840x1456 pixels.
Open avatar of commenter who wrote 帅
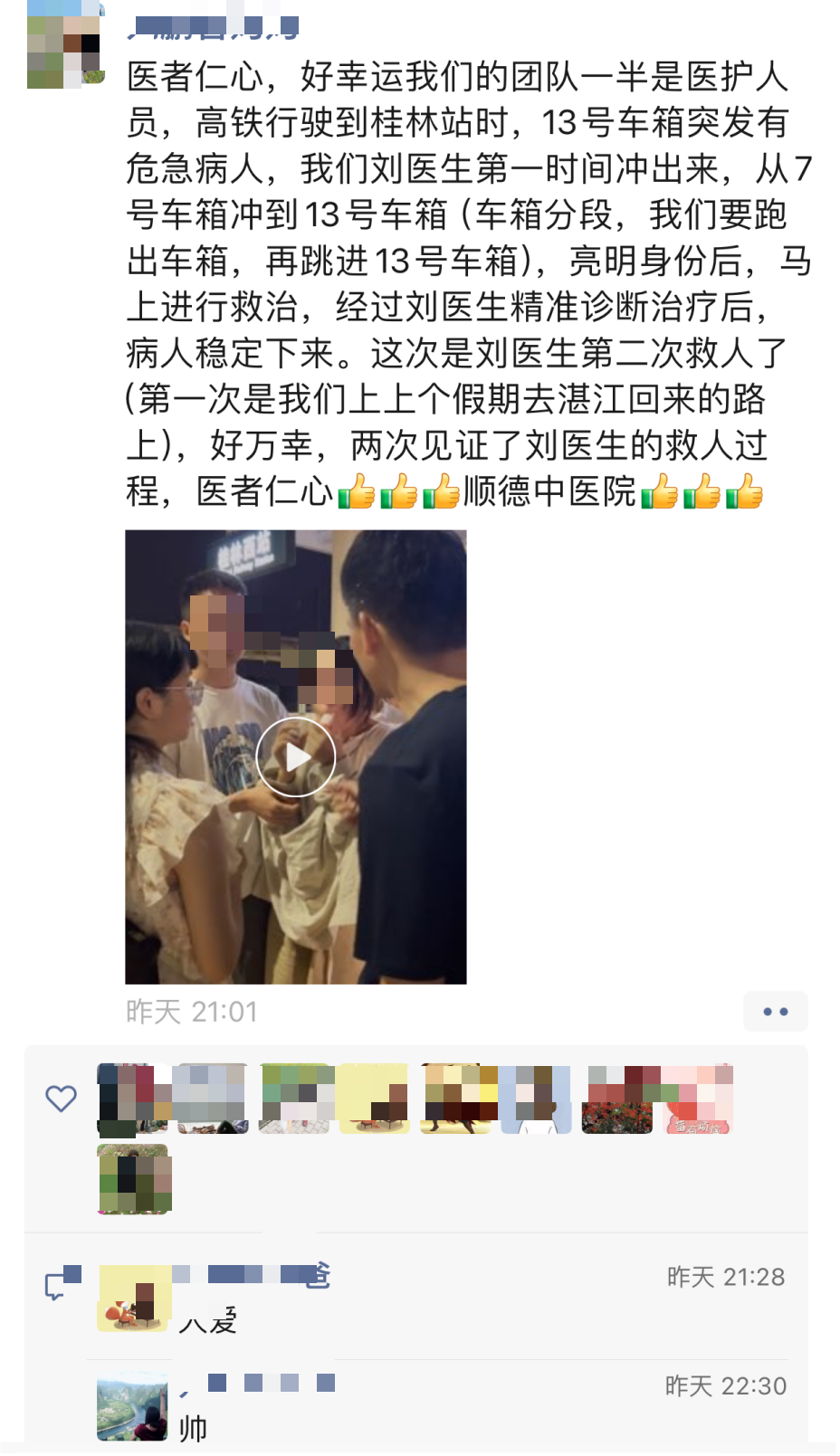[x=132, y=1406]
